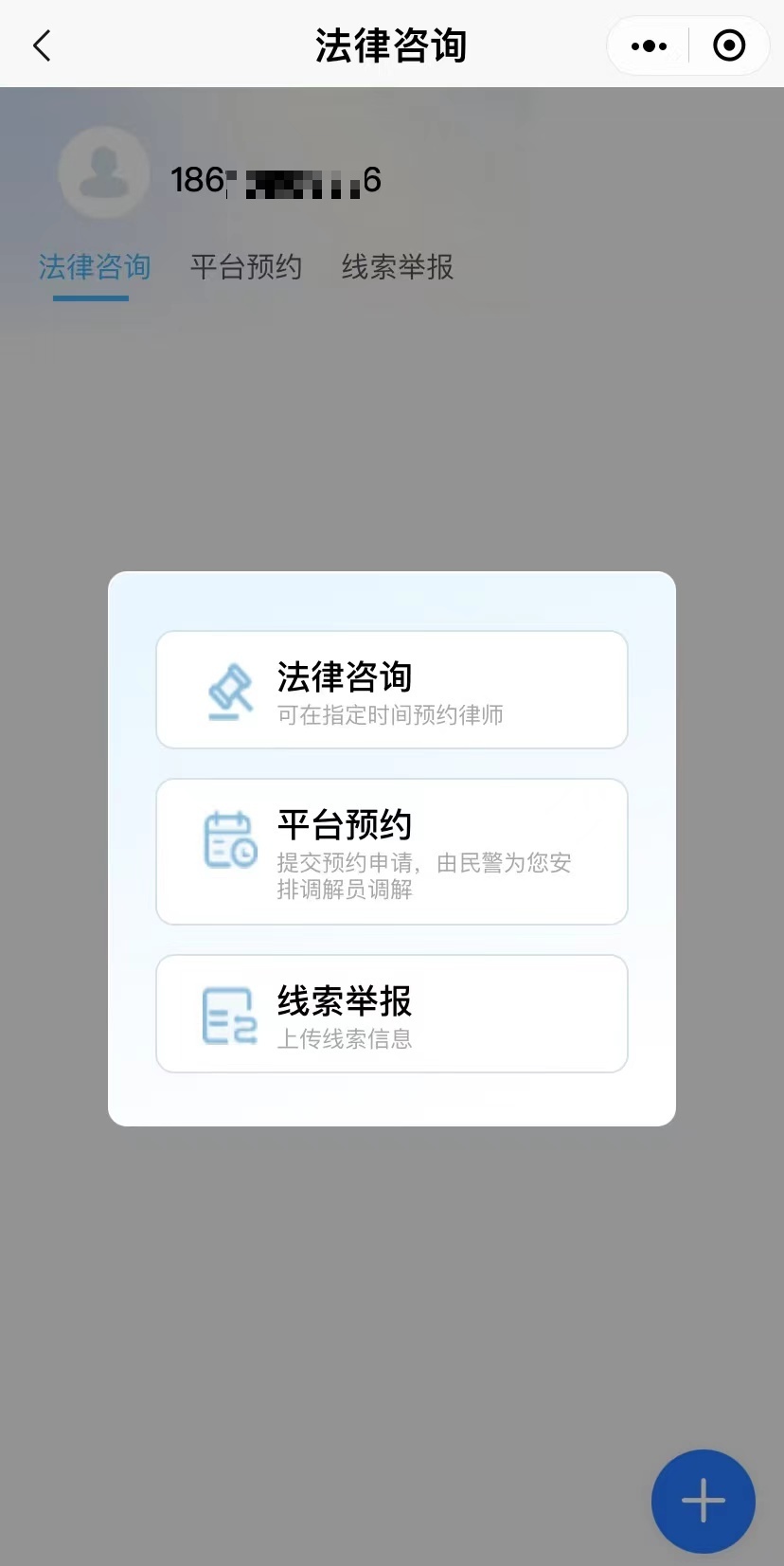The width and height of the screenshot is (784, 1566).
Task: Open the 线索举报 card in the dialog
Action: coord(391,1013)
